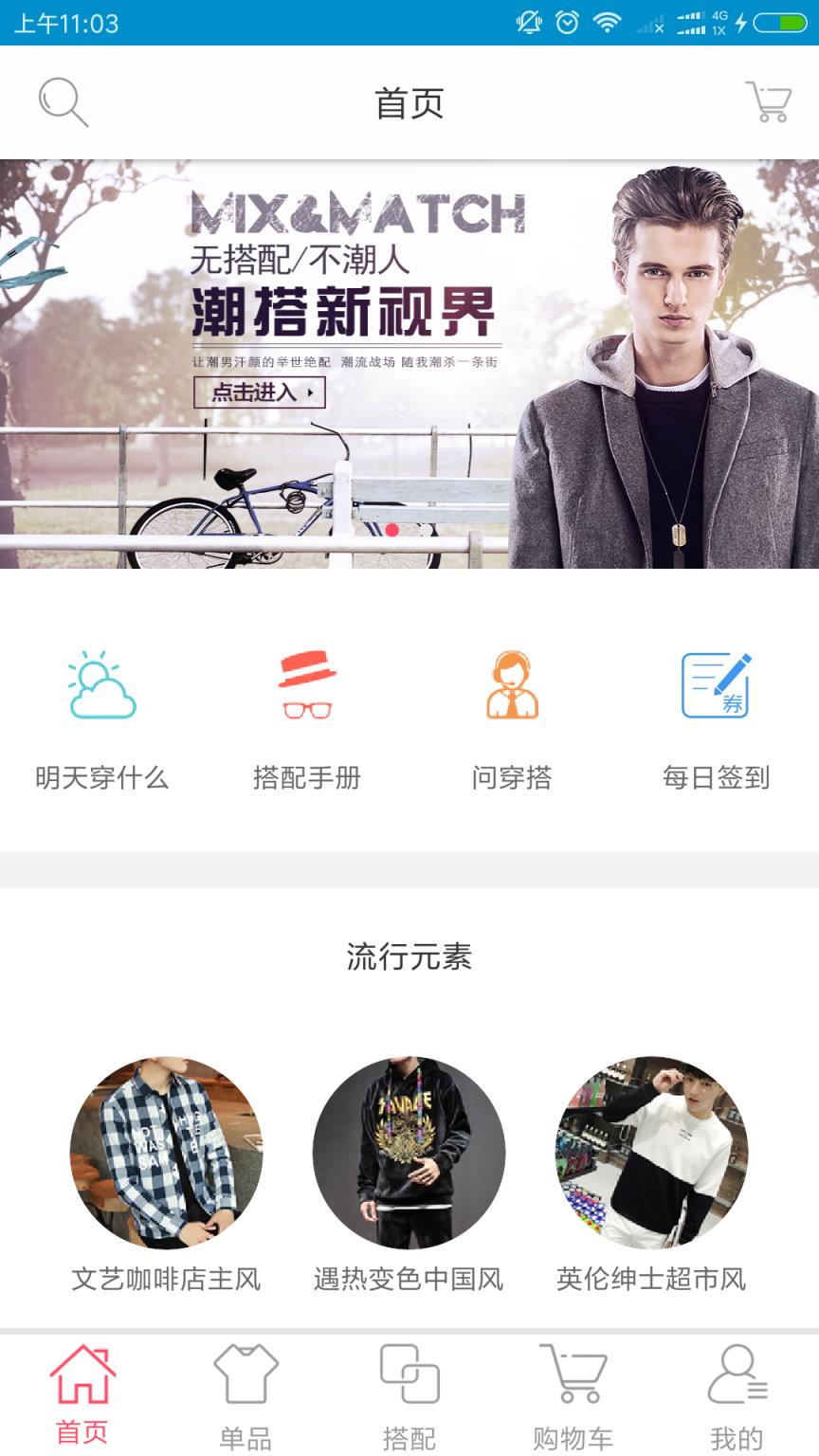
Task: Open the 英伦绅士超市风 style thumbnail
Action: [x=654, y=1152]
